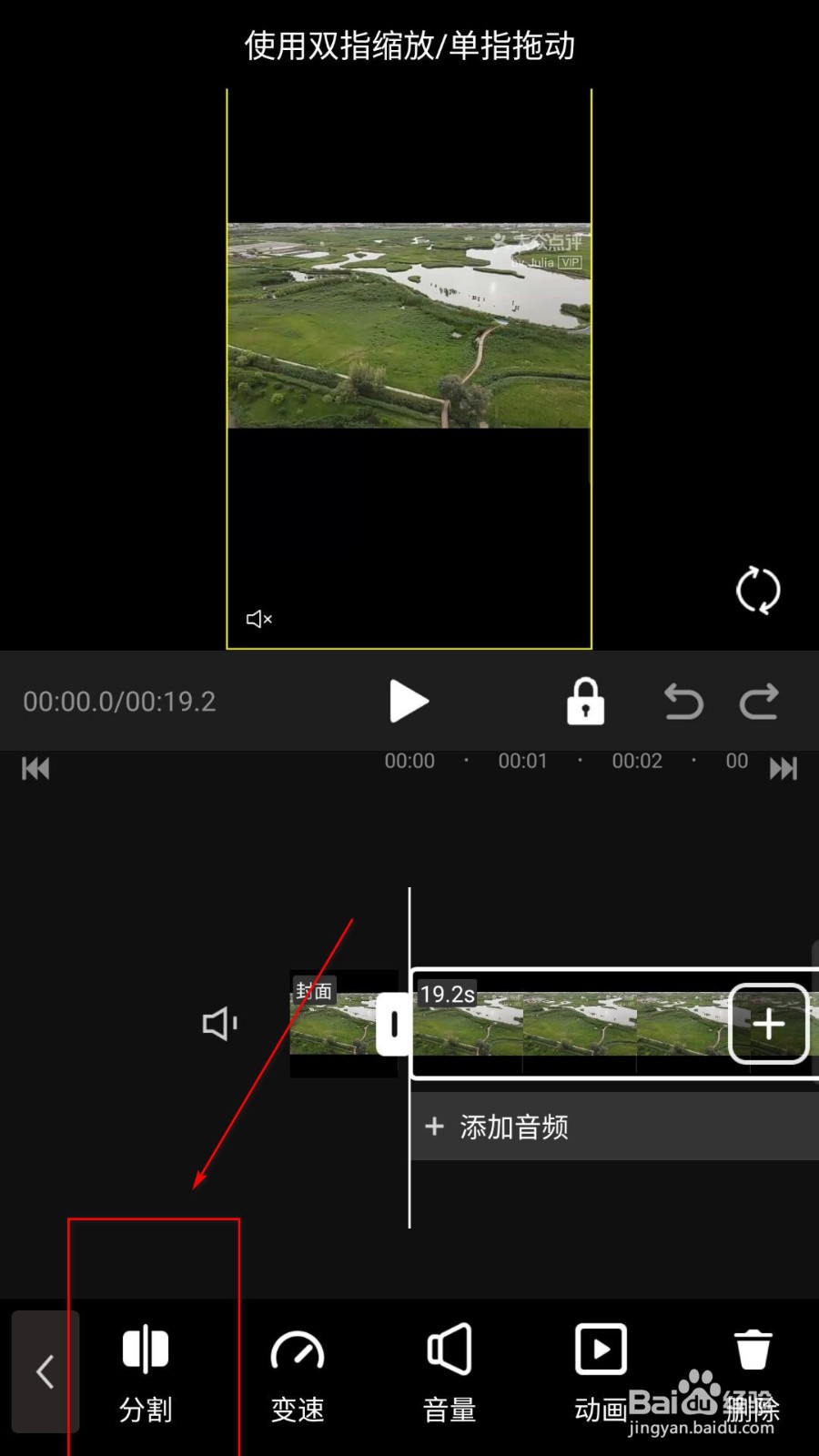The image size is (819, 1456).
Task: Unmute the preview speaker icon
Action: tap(258, 618)
